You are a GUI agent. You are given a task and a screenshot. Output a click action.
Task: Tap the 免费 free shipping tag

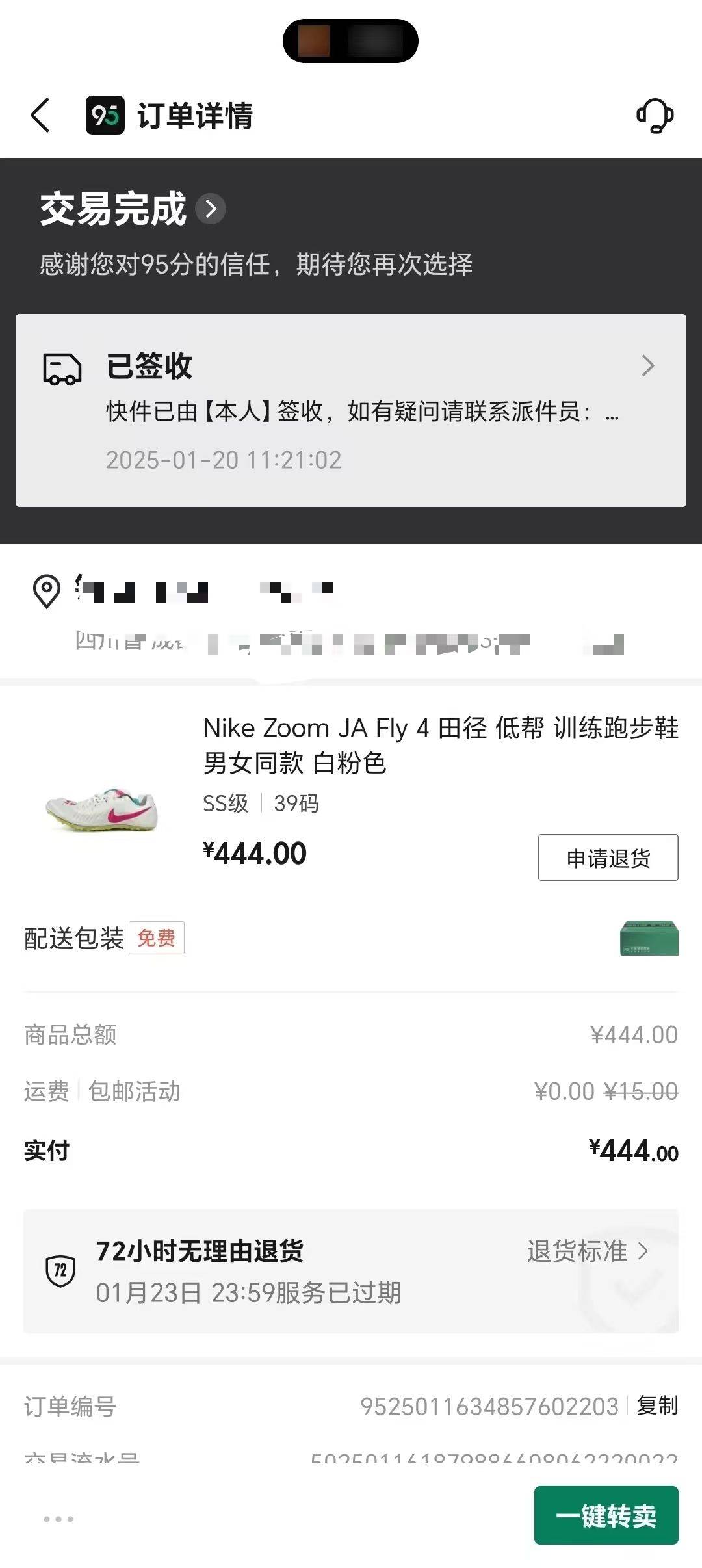(157, 938)
